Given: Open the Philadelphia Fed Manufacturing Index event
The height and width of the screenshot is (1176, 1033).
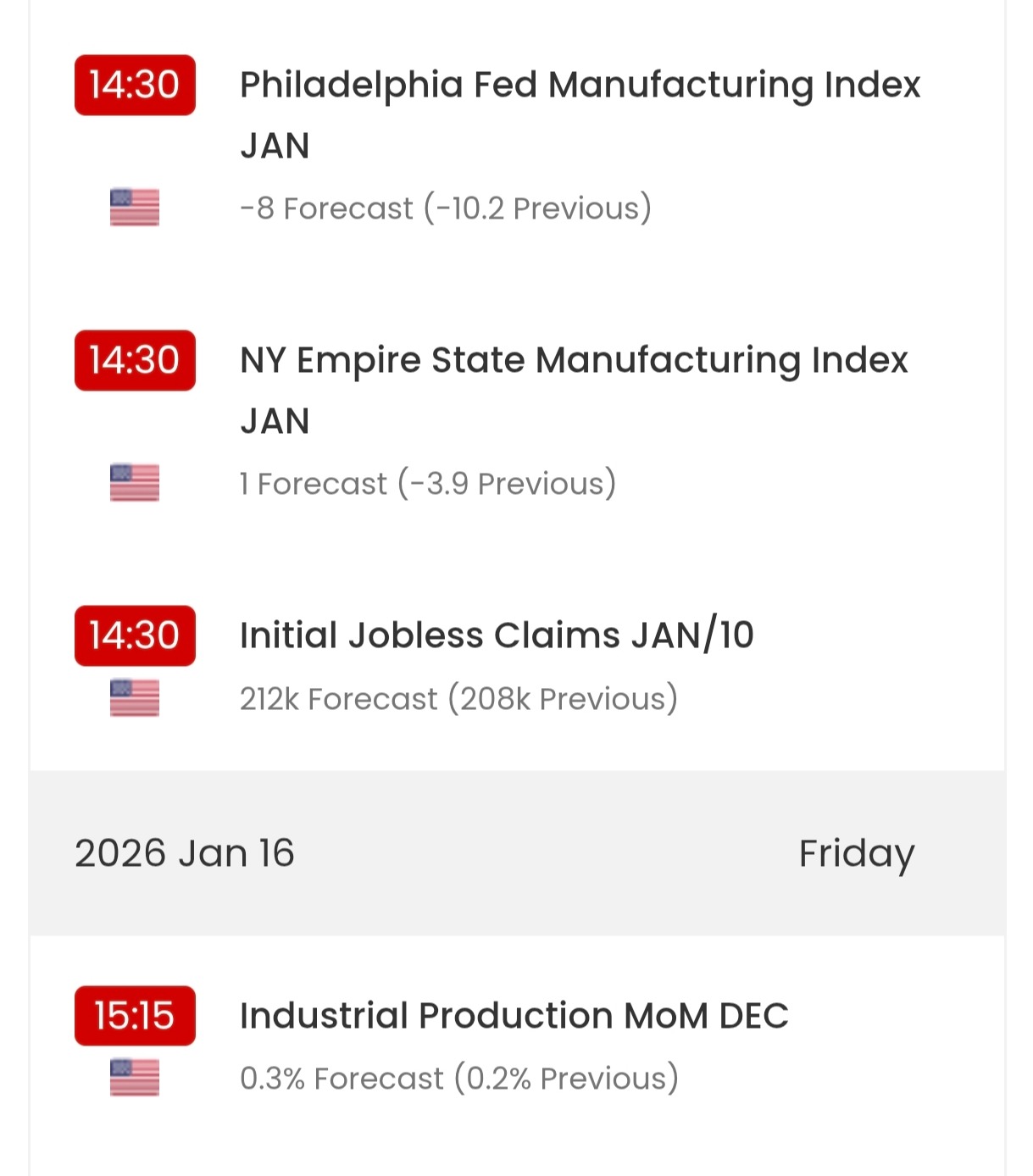Looking at the screenshot, I should tap(580, 86).
